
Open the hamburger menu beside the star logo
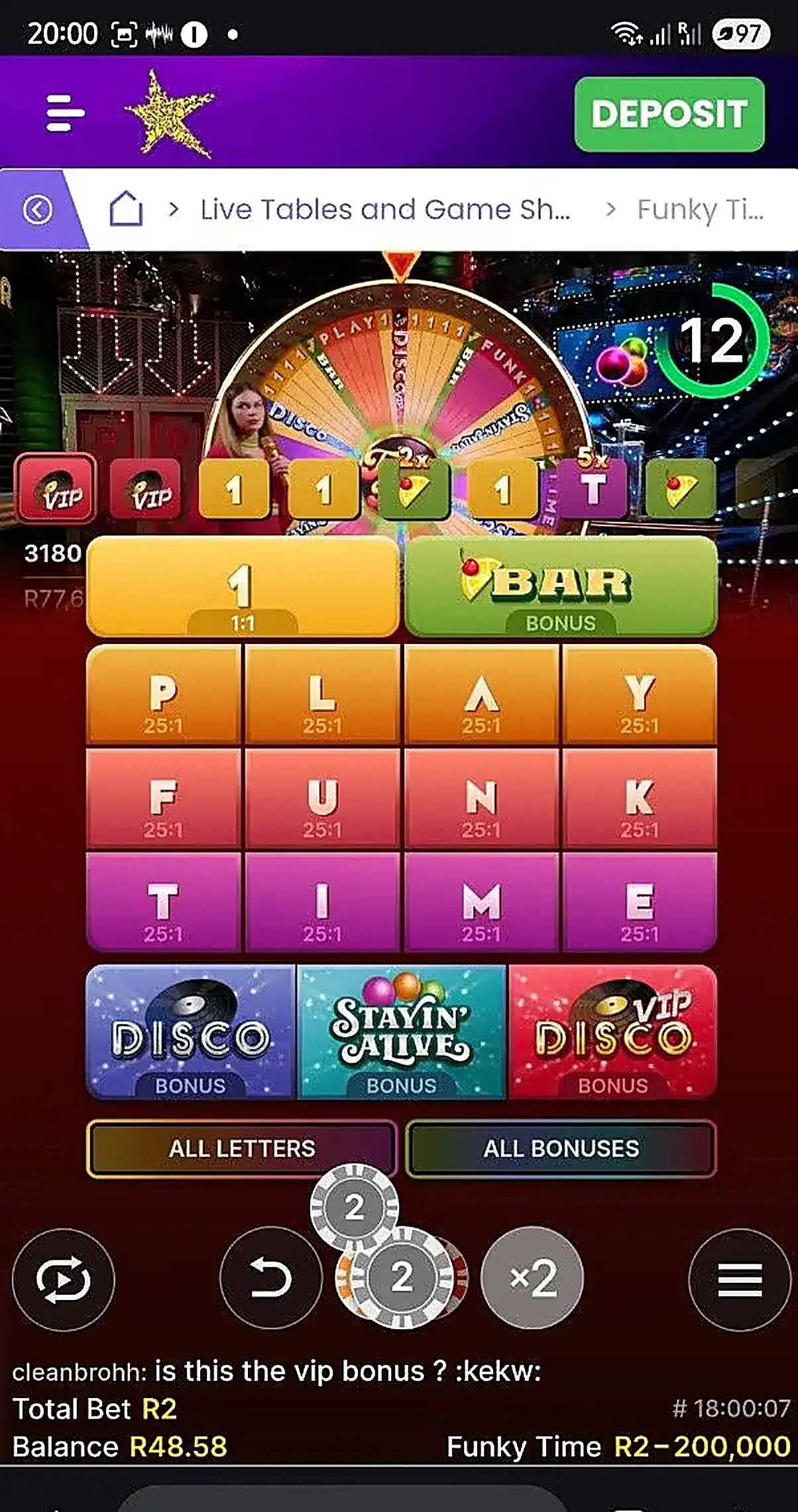point(65,113)
